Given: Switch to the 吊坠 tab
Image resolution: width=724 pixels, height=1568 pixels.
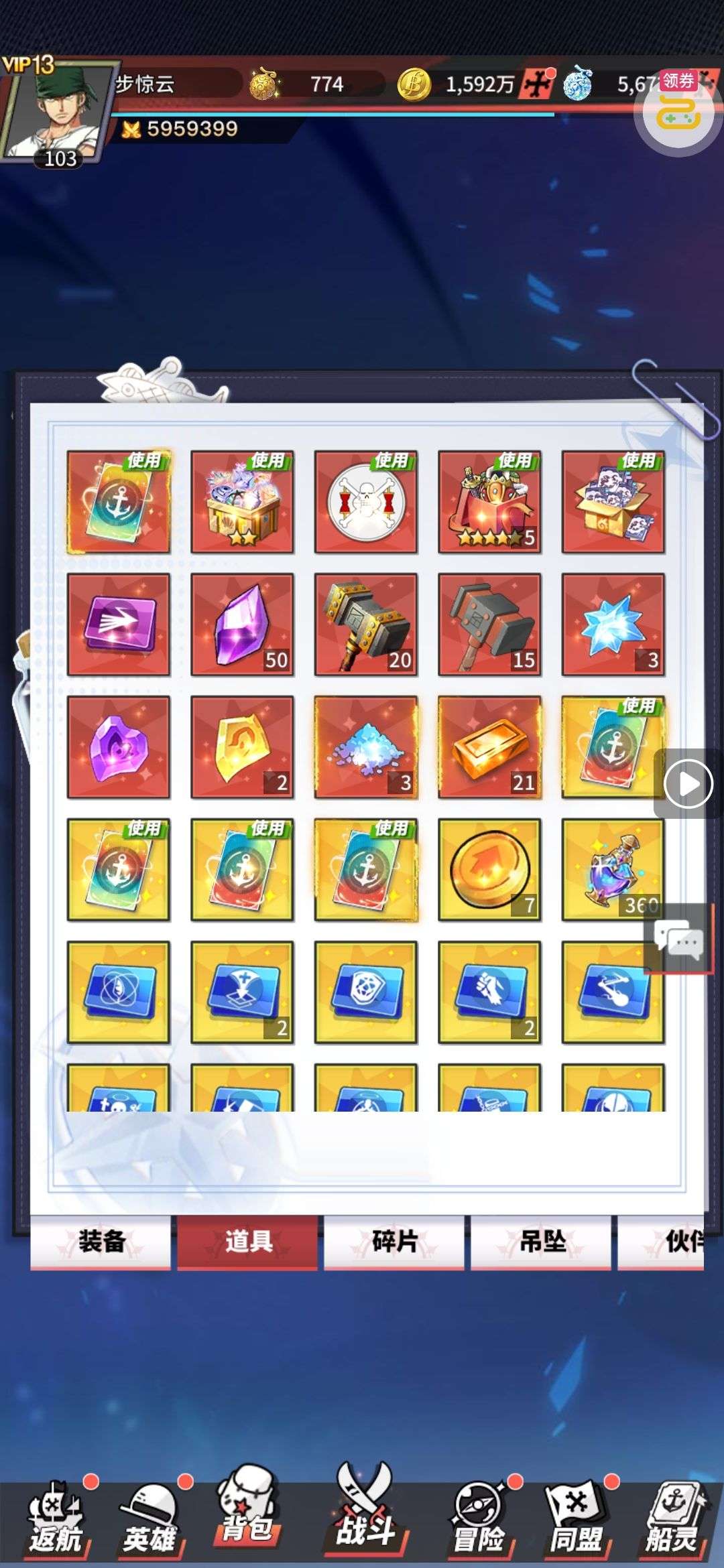Looking at the screenshot, I should pos(541,1242).
